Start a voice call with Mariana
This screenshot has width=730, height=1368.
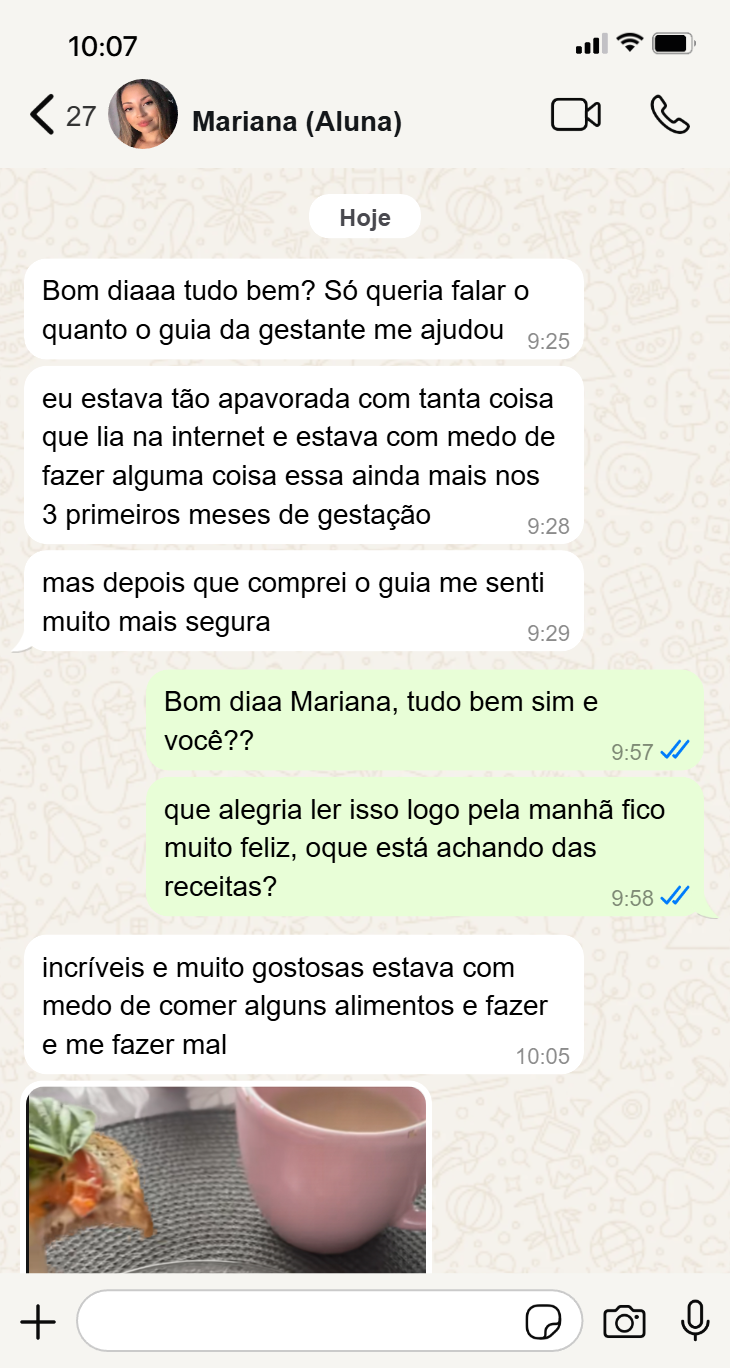[669, 115]
